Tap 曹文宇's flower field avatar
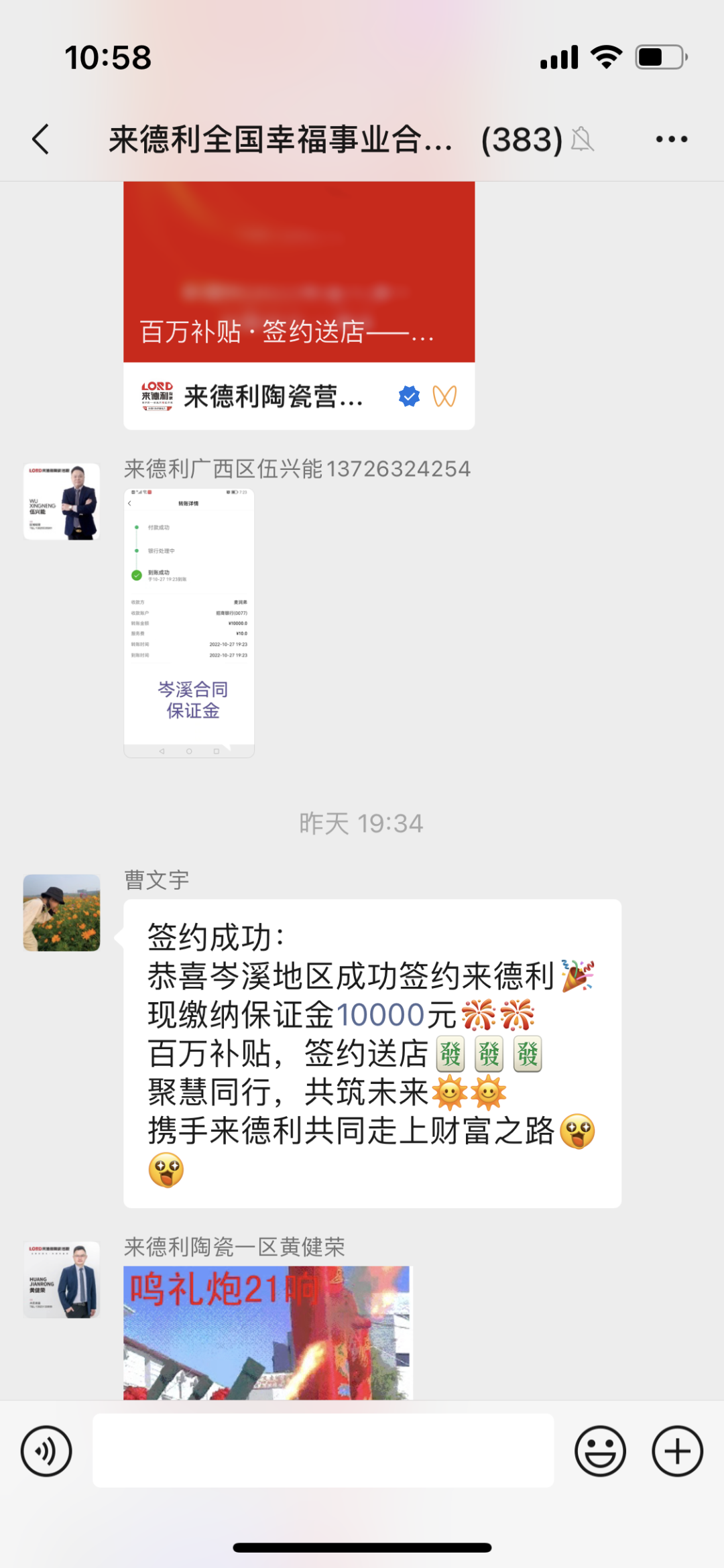 tap(60, 913)
